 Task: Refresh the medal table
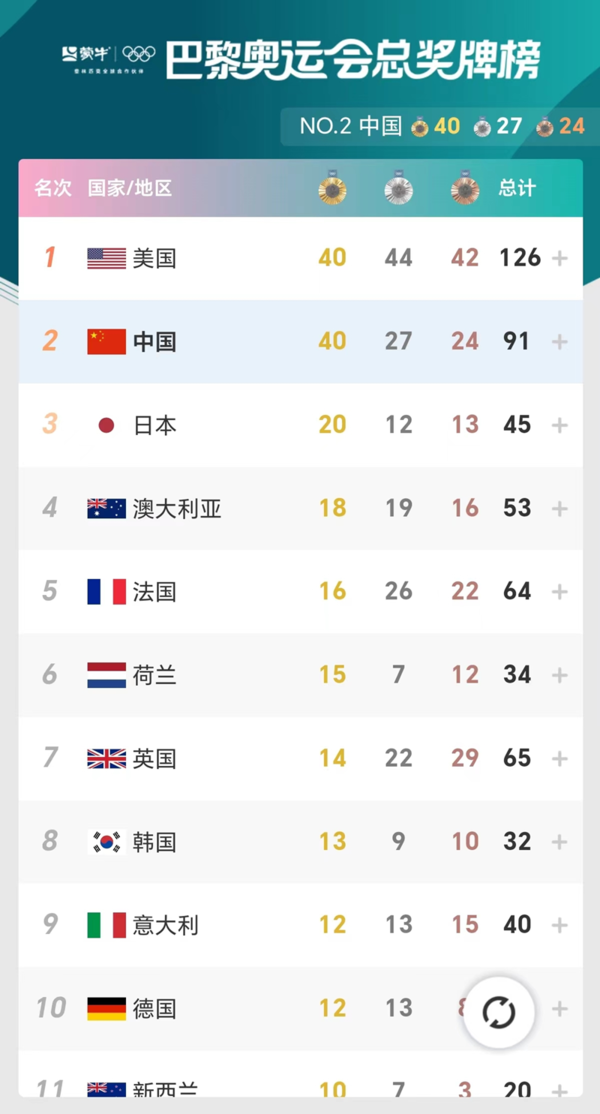click(x=499, y=1012)
